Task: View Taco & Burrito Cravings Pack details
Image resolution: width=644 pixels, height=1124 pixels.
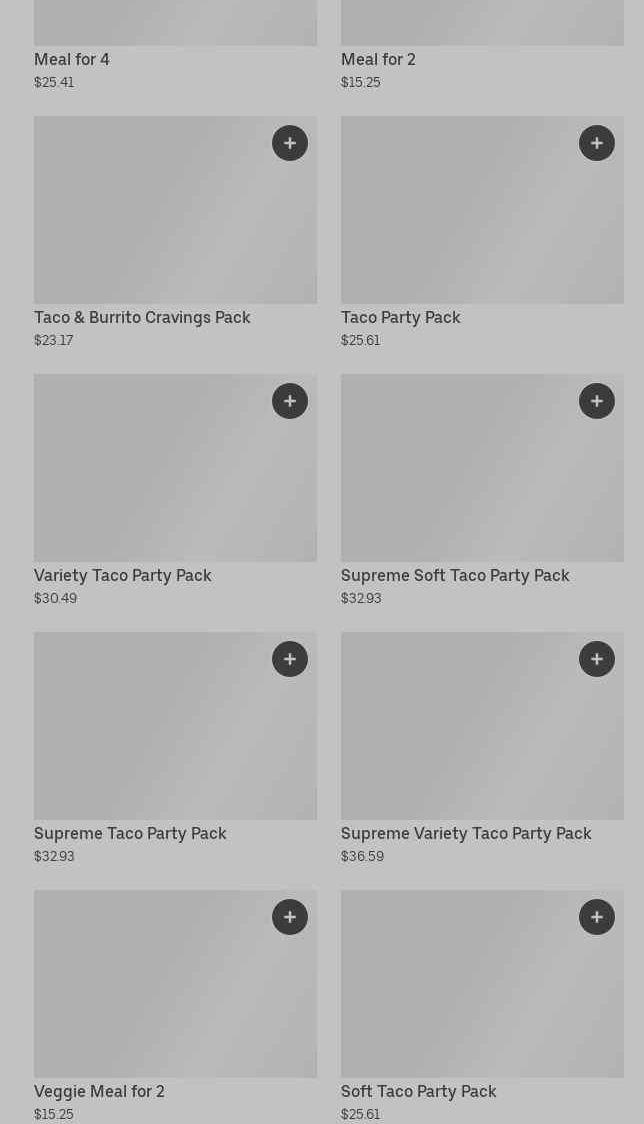Action: click(150, 220)
